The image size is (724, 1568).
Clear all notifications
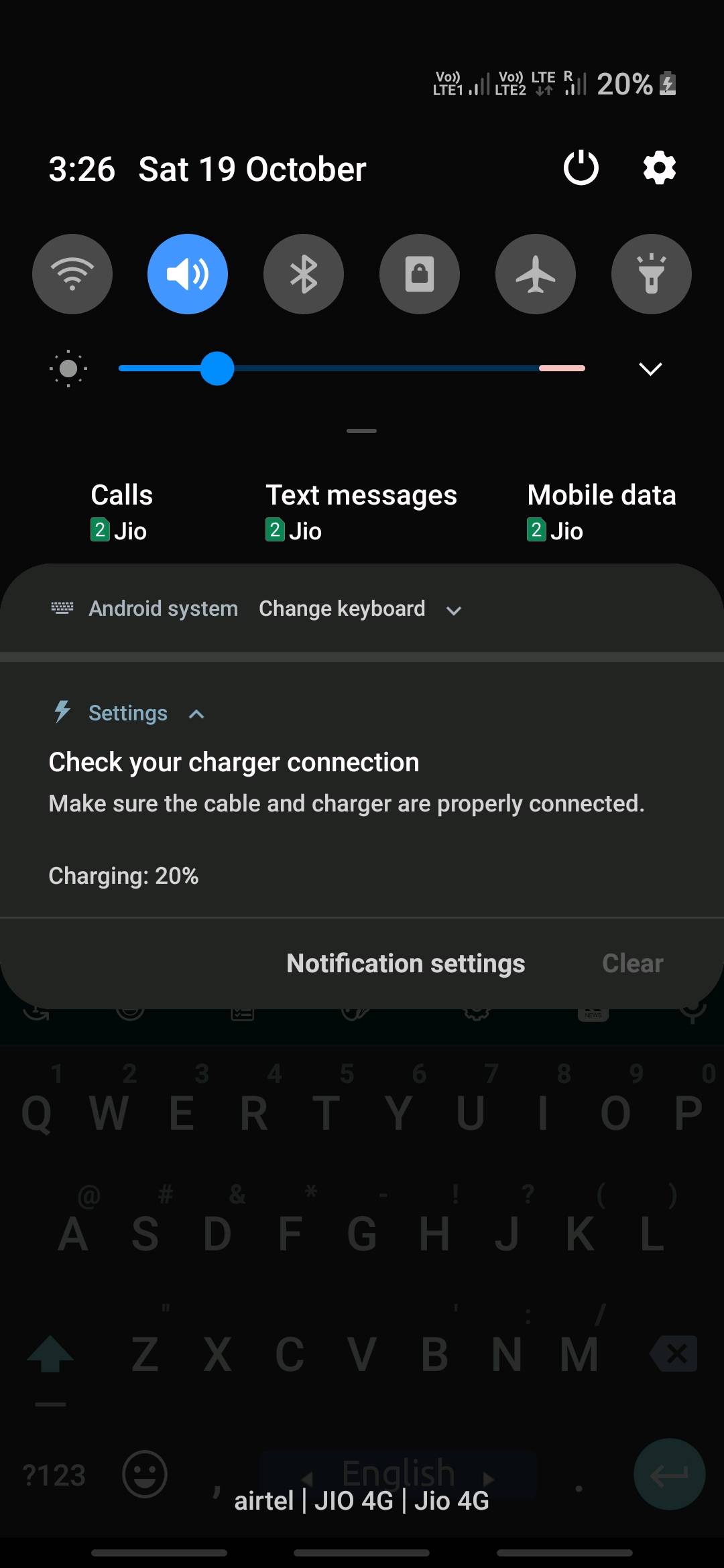[632, 963]
